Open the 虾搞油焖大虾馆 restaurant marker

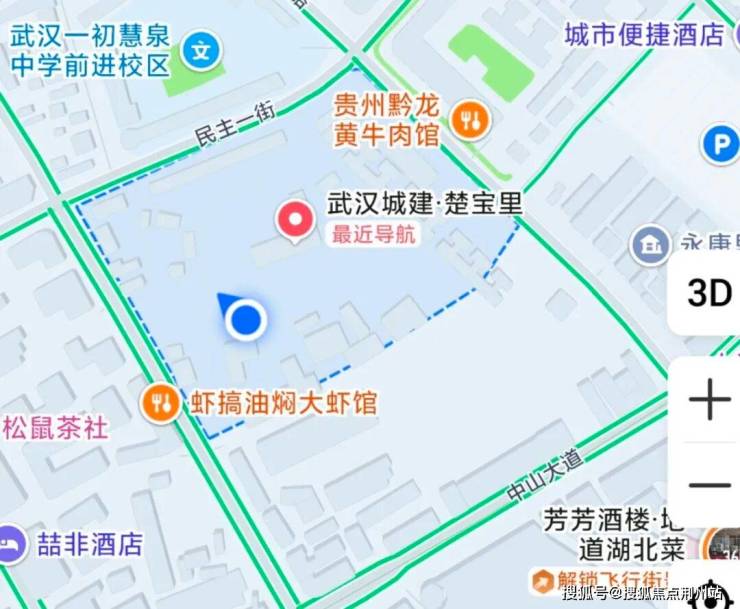click(160, 403)
